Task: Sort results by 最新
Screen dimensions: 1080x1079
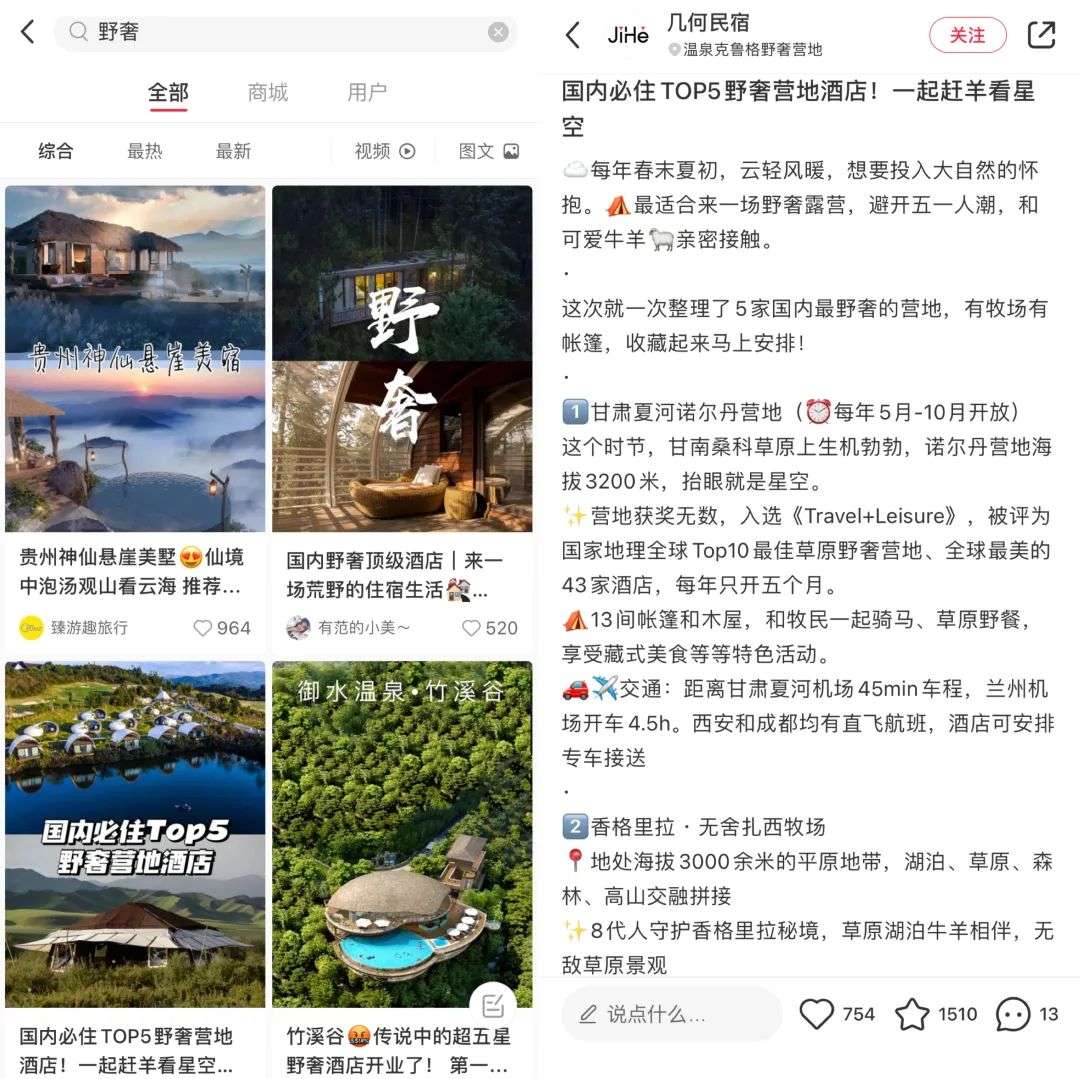Action: pos(233,151)
